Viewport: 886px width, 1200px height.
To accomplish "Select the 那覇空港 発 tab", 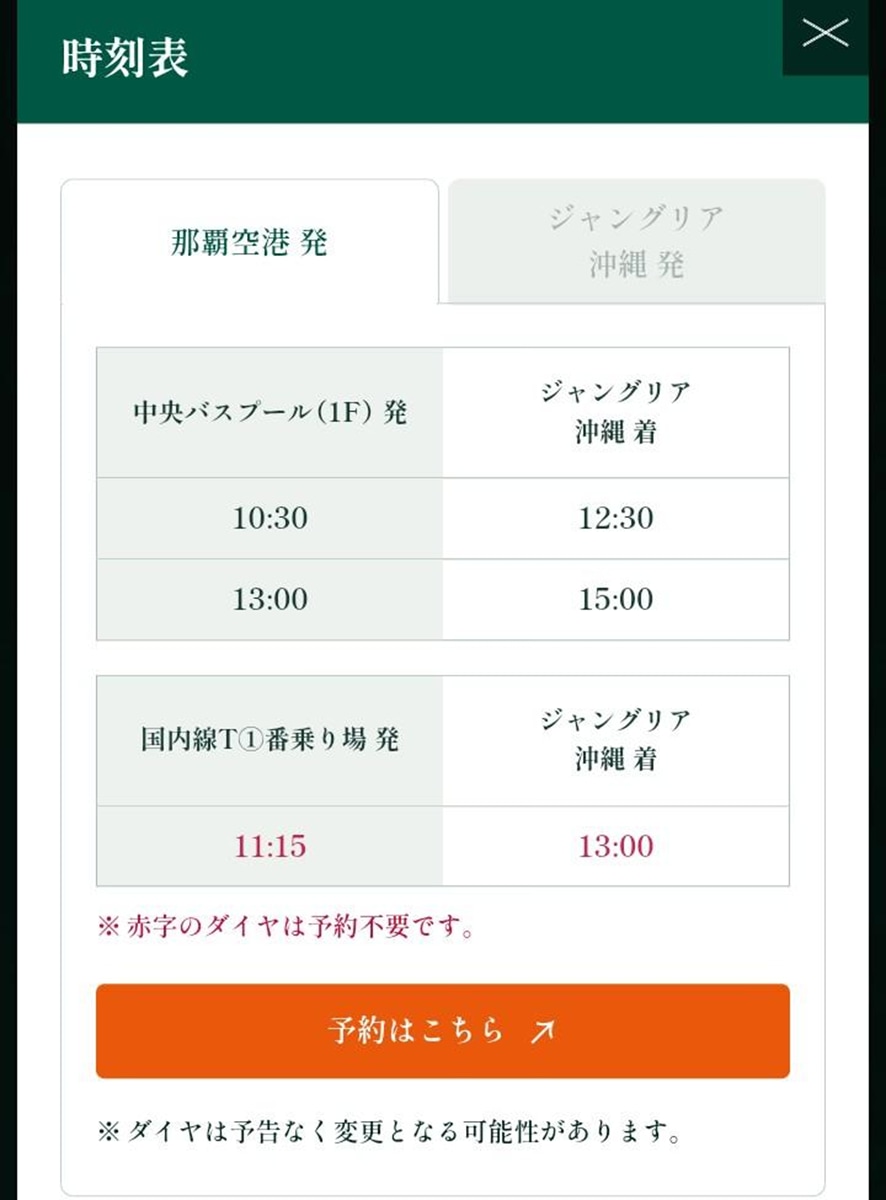I will click(x=249, y=242).
